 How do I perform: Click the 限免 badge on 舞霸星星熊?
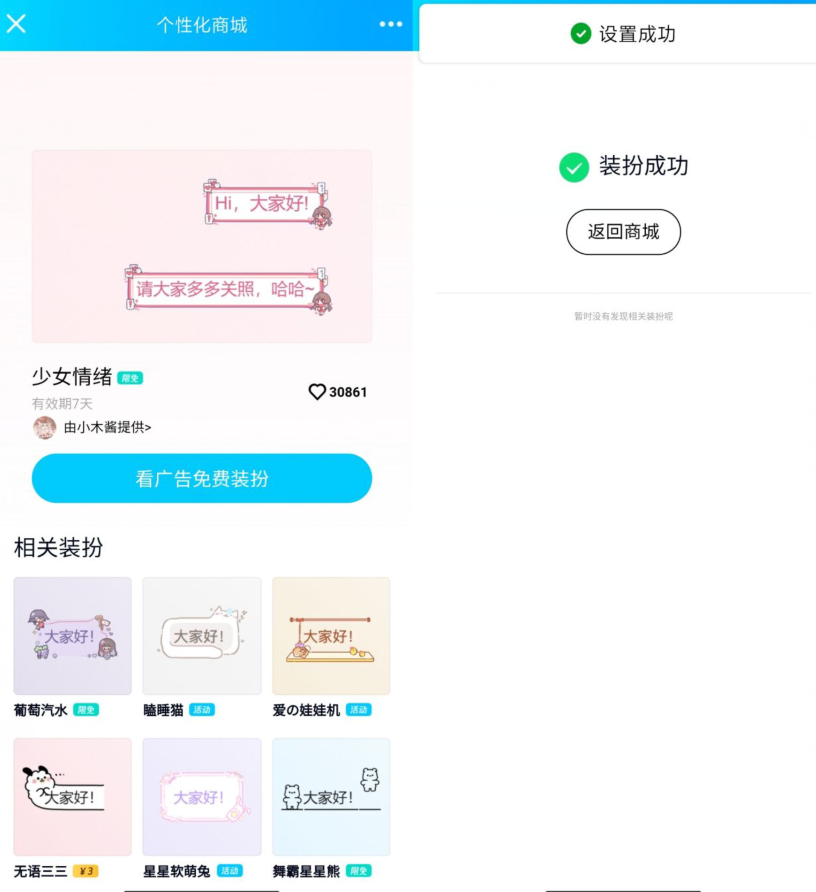coord(358,870)
